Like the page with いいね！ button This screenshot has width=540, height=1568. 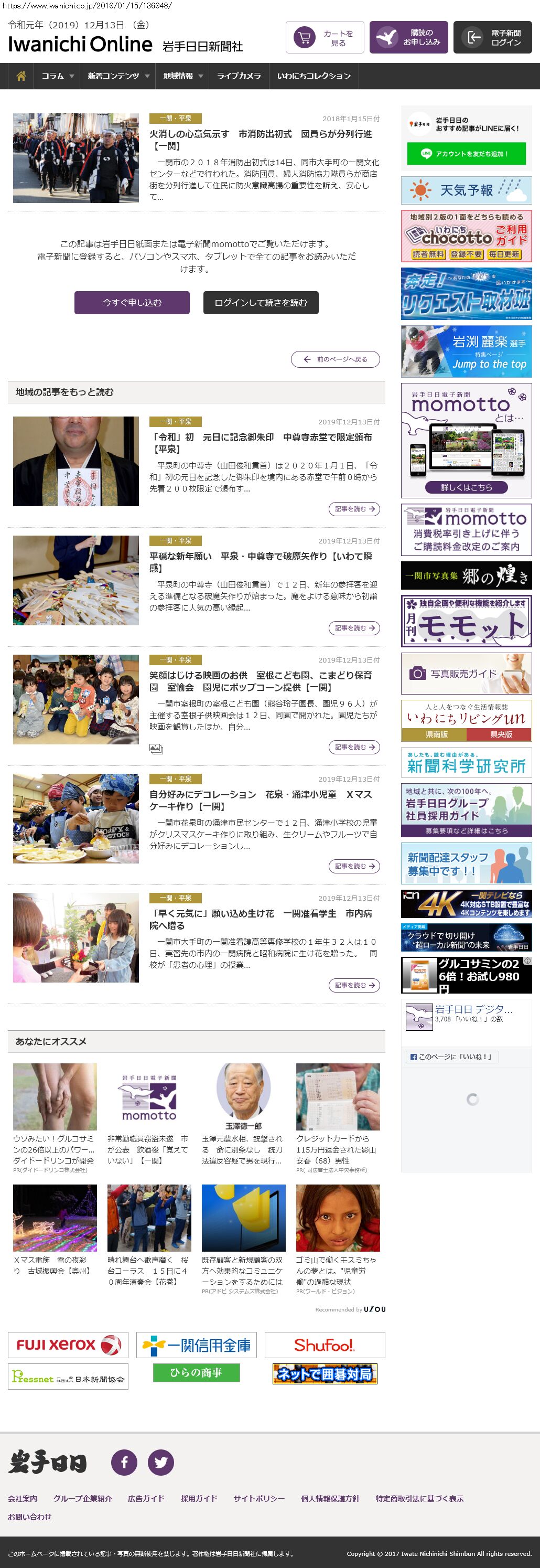point(452,1057)
